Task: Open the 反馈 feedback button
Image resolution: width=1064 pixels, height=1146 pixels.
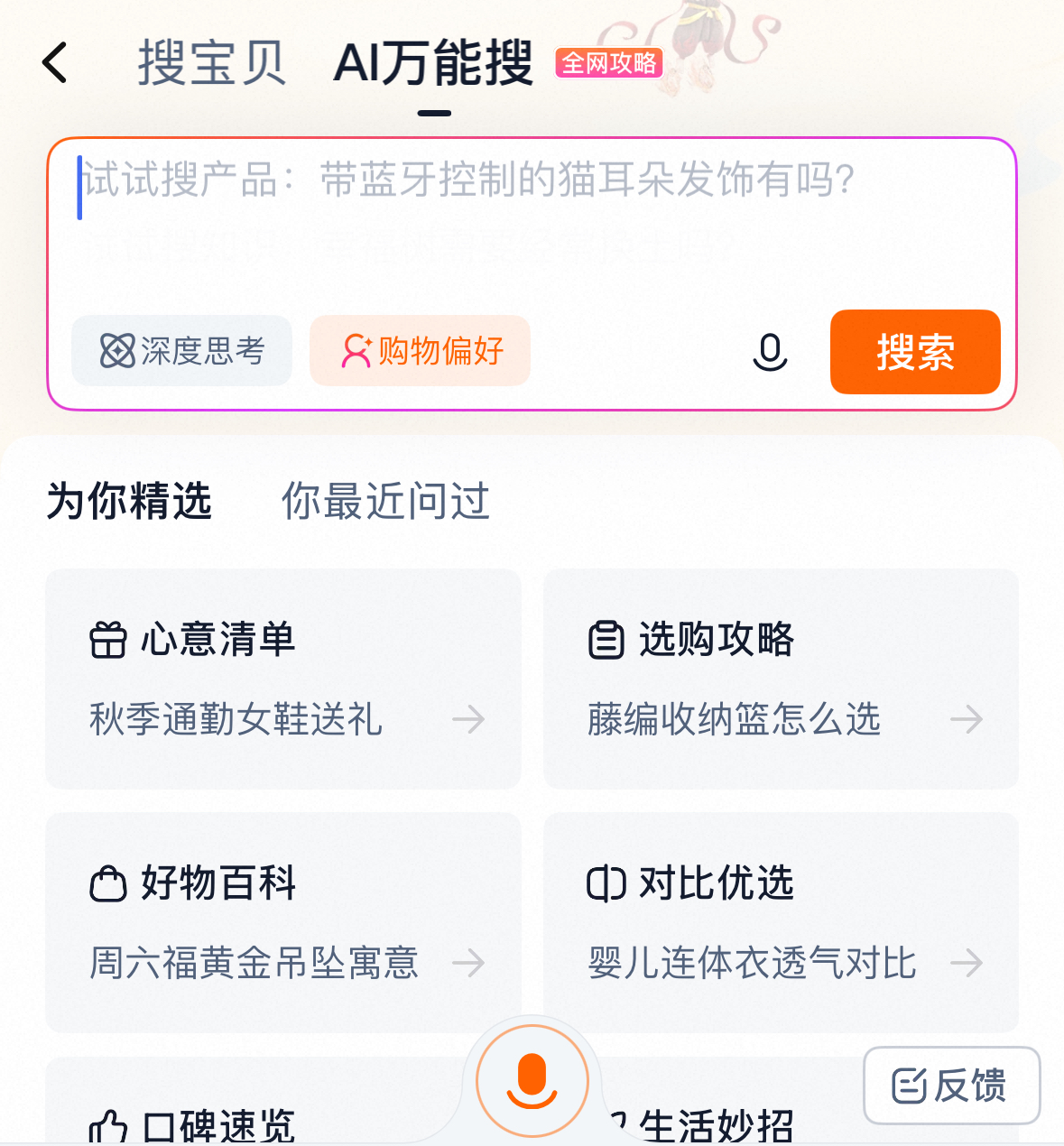Action: pyautogui.click(x=952, y=1086)
